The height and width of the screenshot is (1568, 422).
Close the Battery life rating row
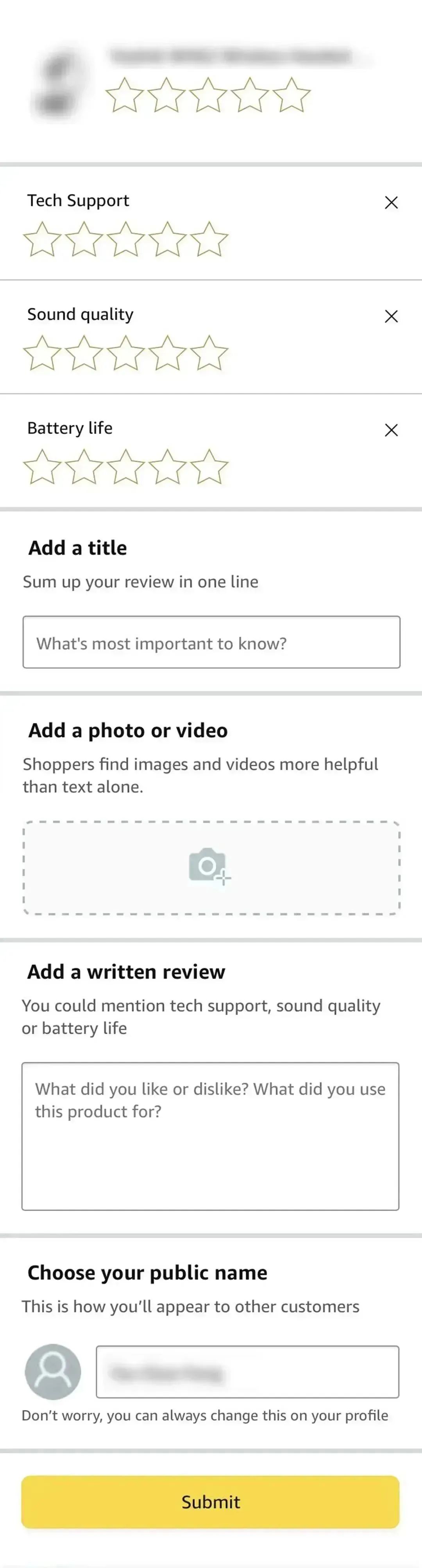click(x=391, y=430)
